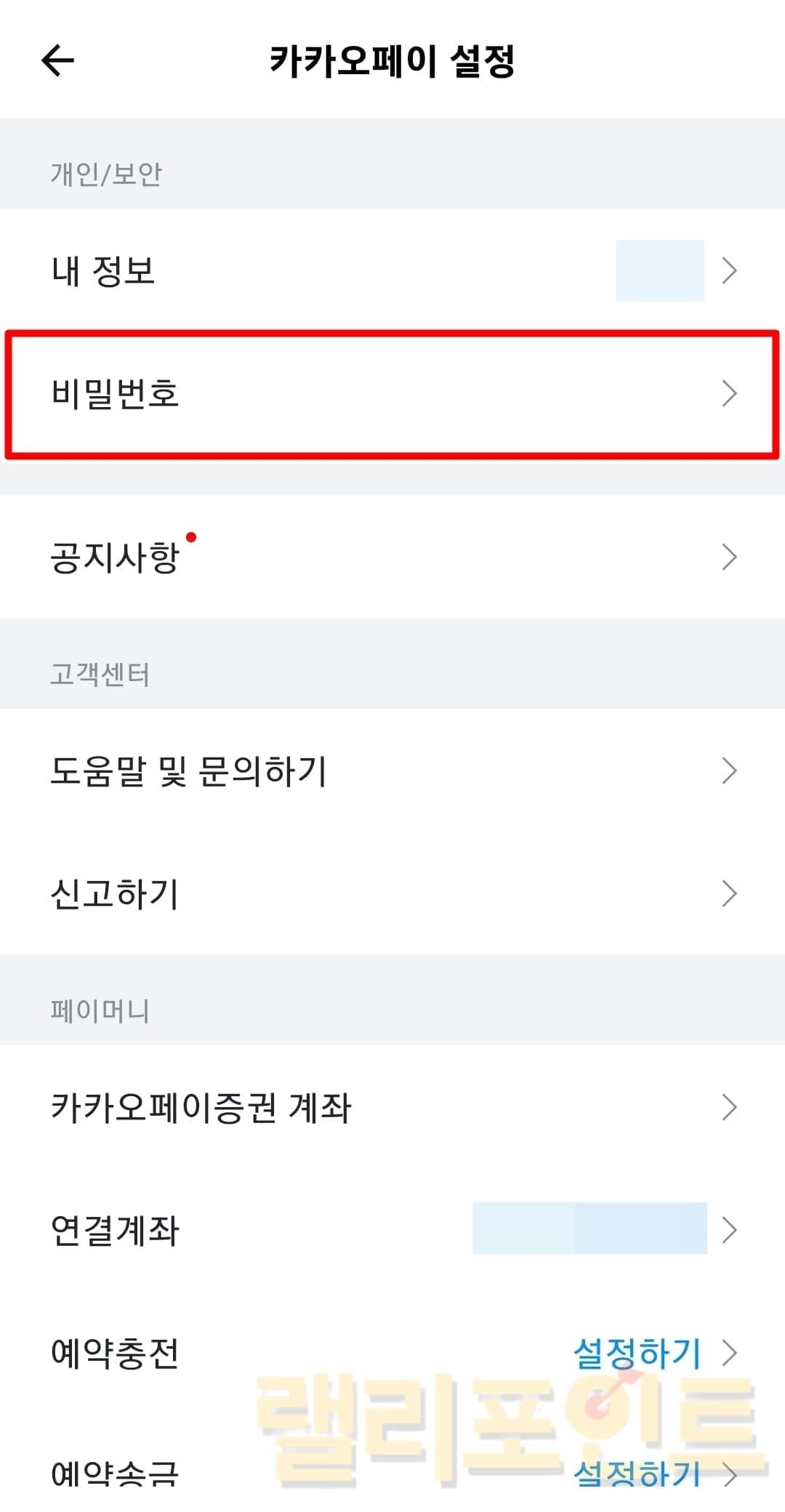Tap 설정하기 for 예약충전
This screenshot has width=785, height=1512.
pos(637,1353)
